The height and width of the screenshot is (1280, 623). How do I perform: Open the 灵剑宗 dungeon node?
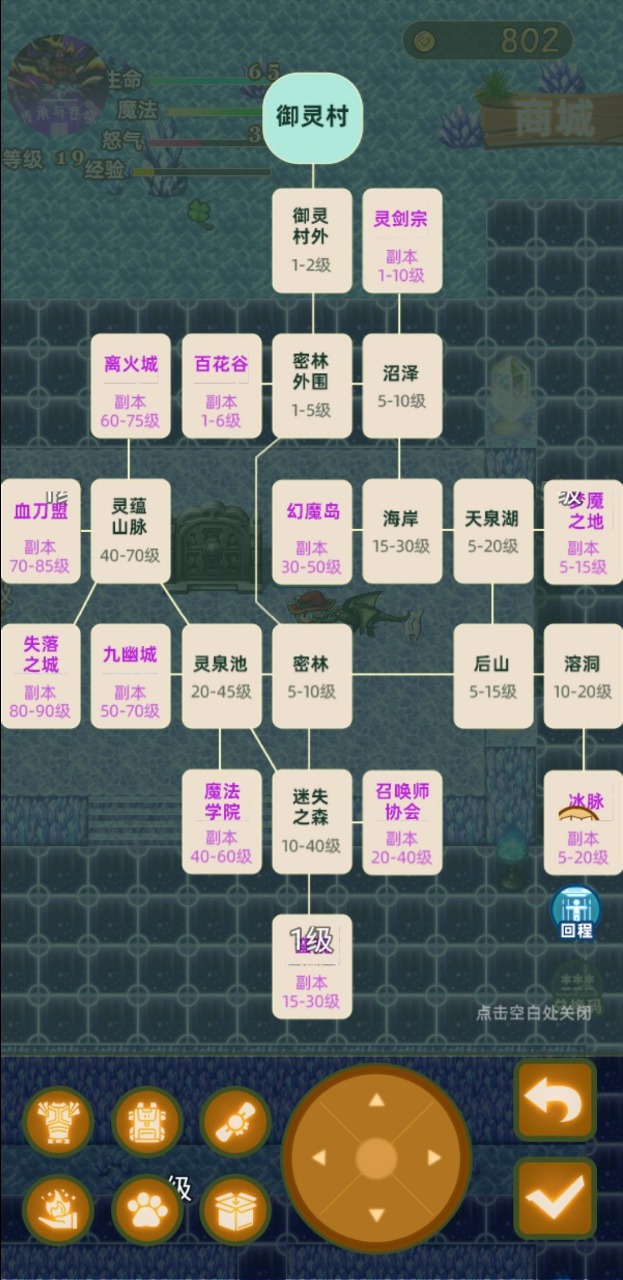401,240
